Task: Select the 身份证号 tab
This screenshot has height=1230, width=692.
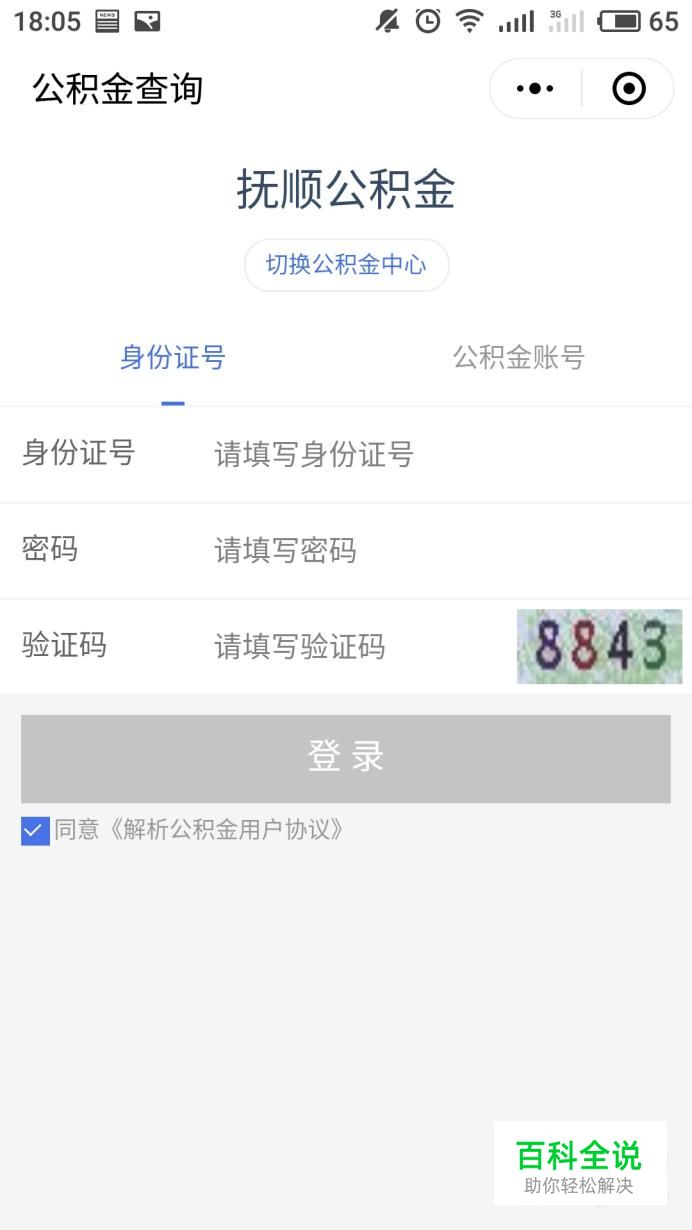Action: point(173,357)
